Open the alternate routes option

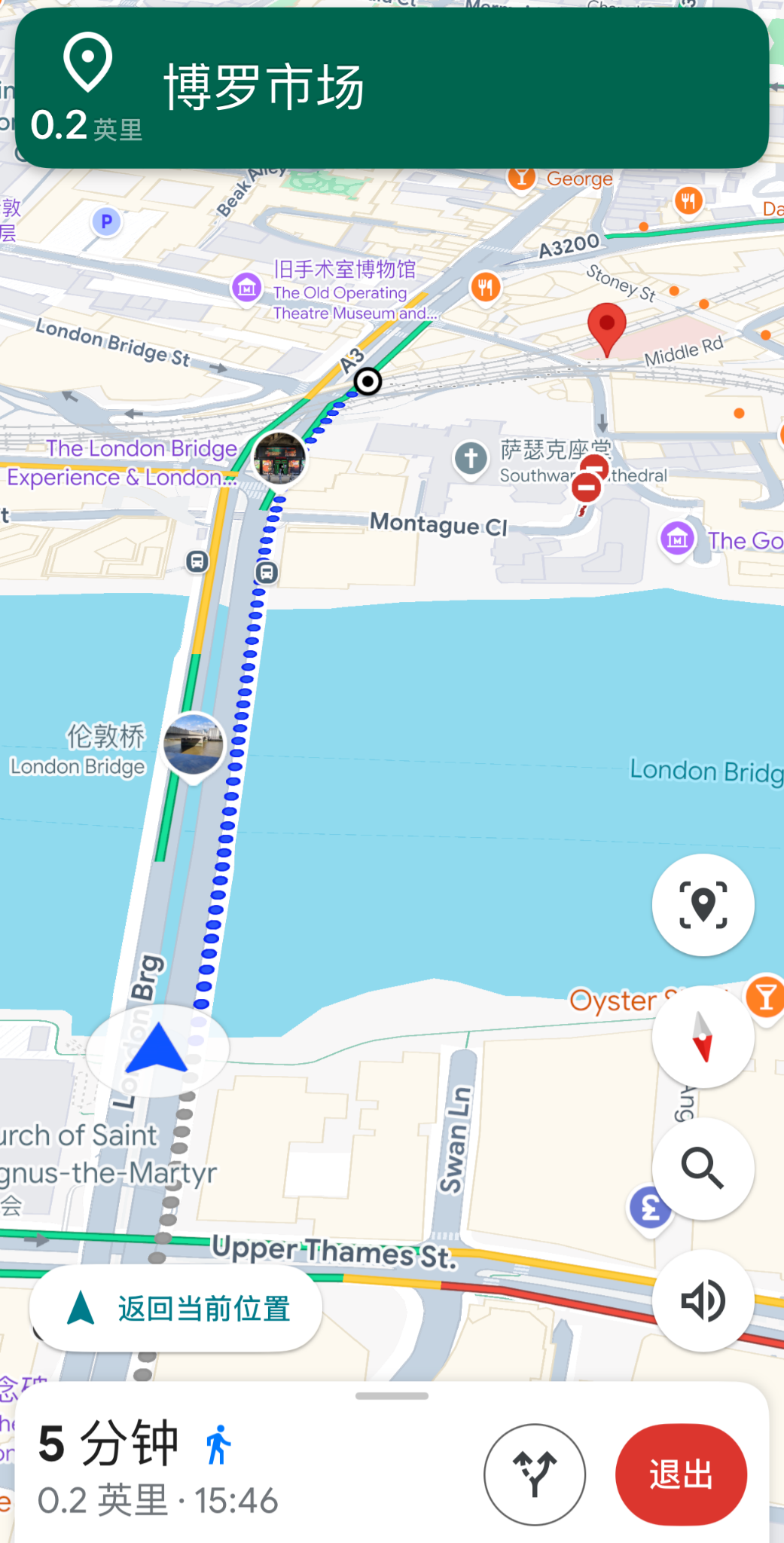tap(535, 1474)
